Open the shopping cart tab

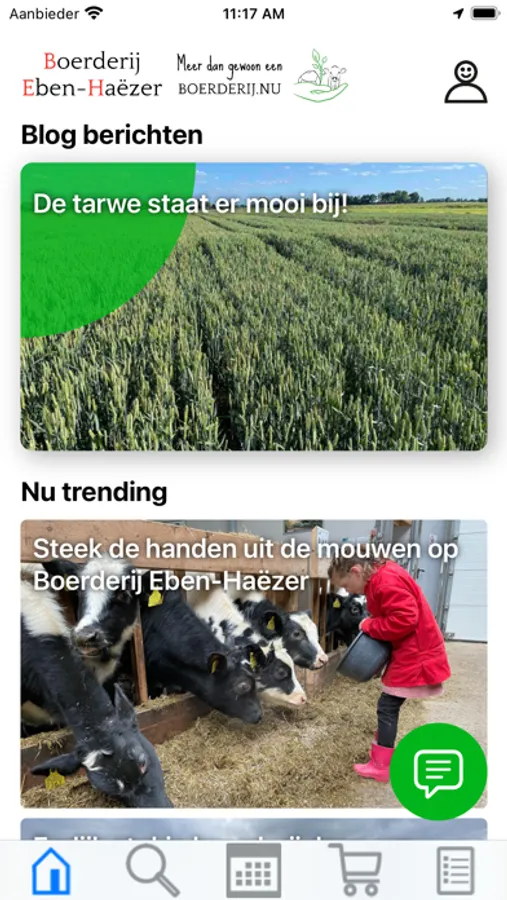[x=355, y=871]
